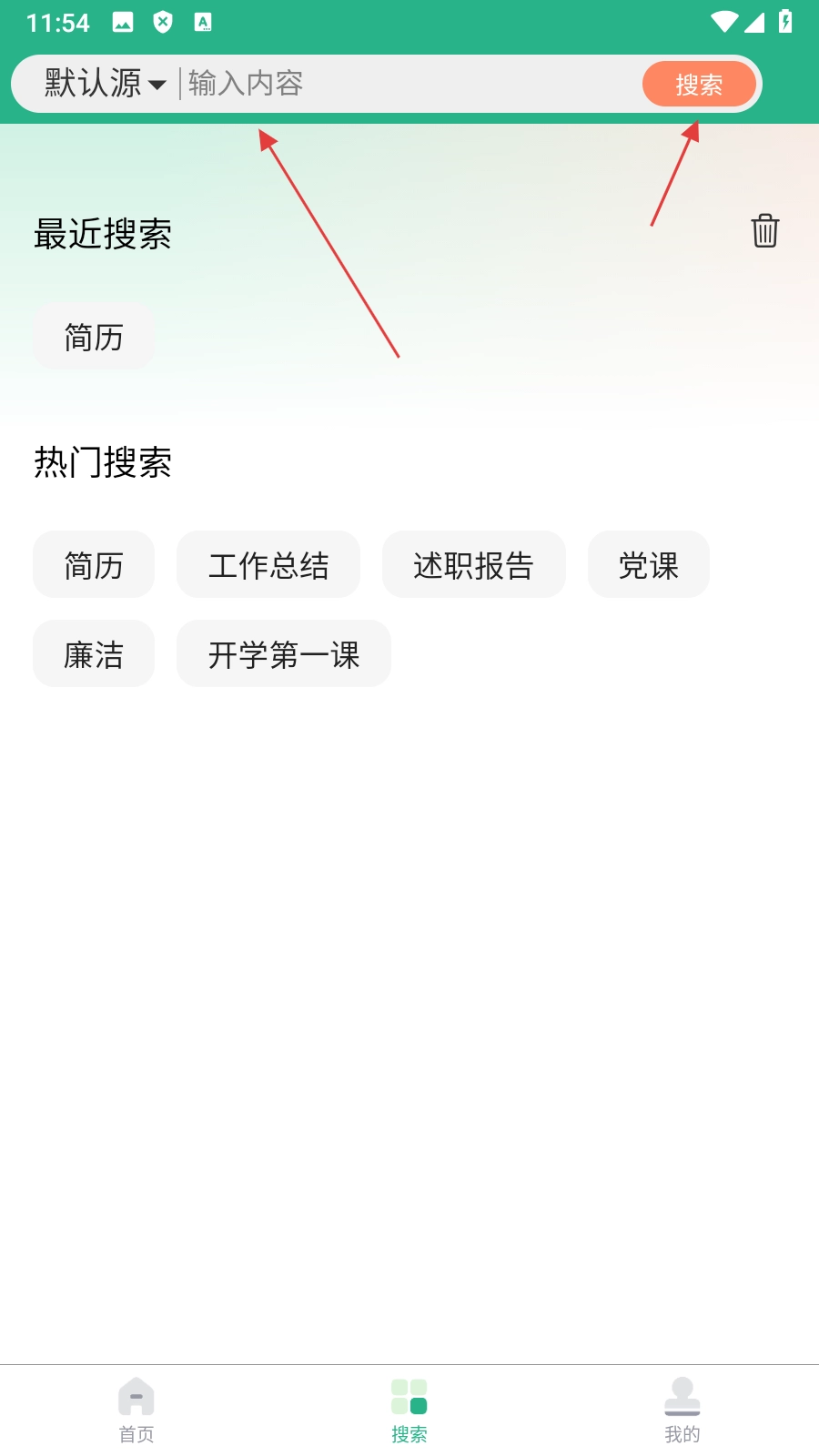Select the 廉洁 hot search chip
Viewport: 819px width, 1456px height.
coord(94,654)
